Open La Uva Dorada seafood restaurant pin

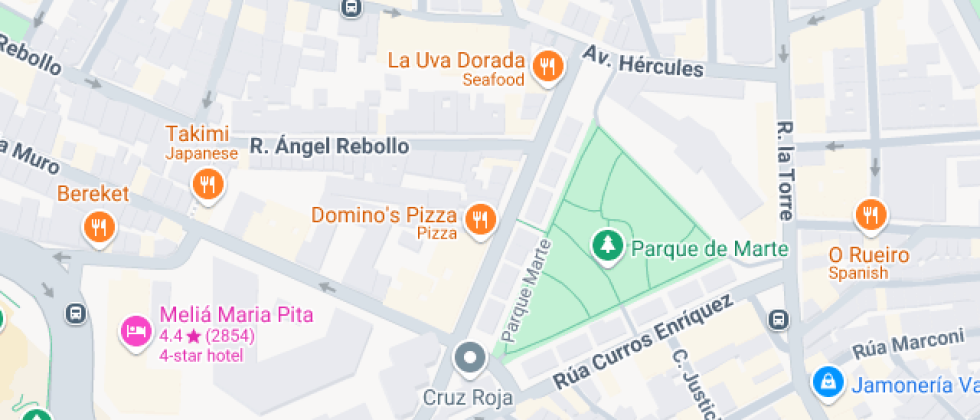point(547,67)
